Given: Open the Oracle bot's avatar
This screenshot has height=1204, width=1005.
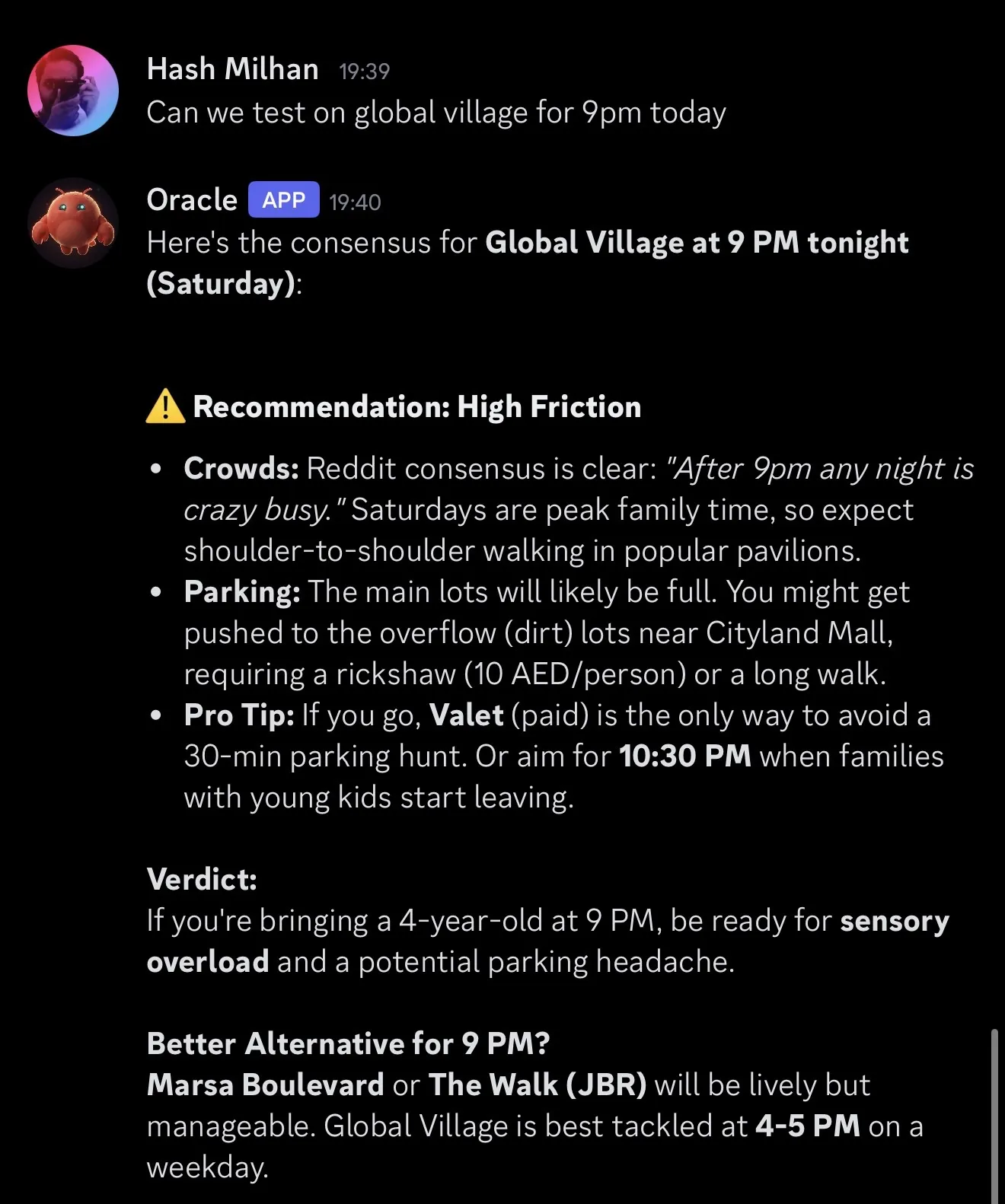Looking at the screenshot, I should (x=74, y=222).
